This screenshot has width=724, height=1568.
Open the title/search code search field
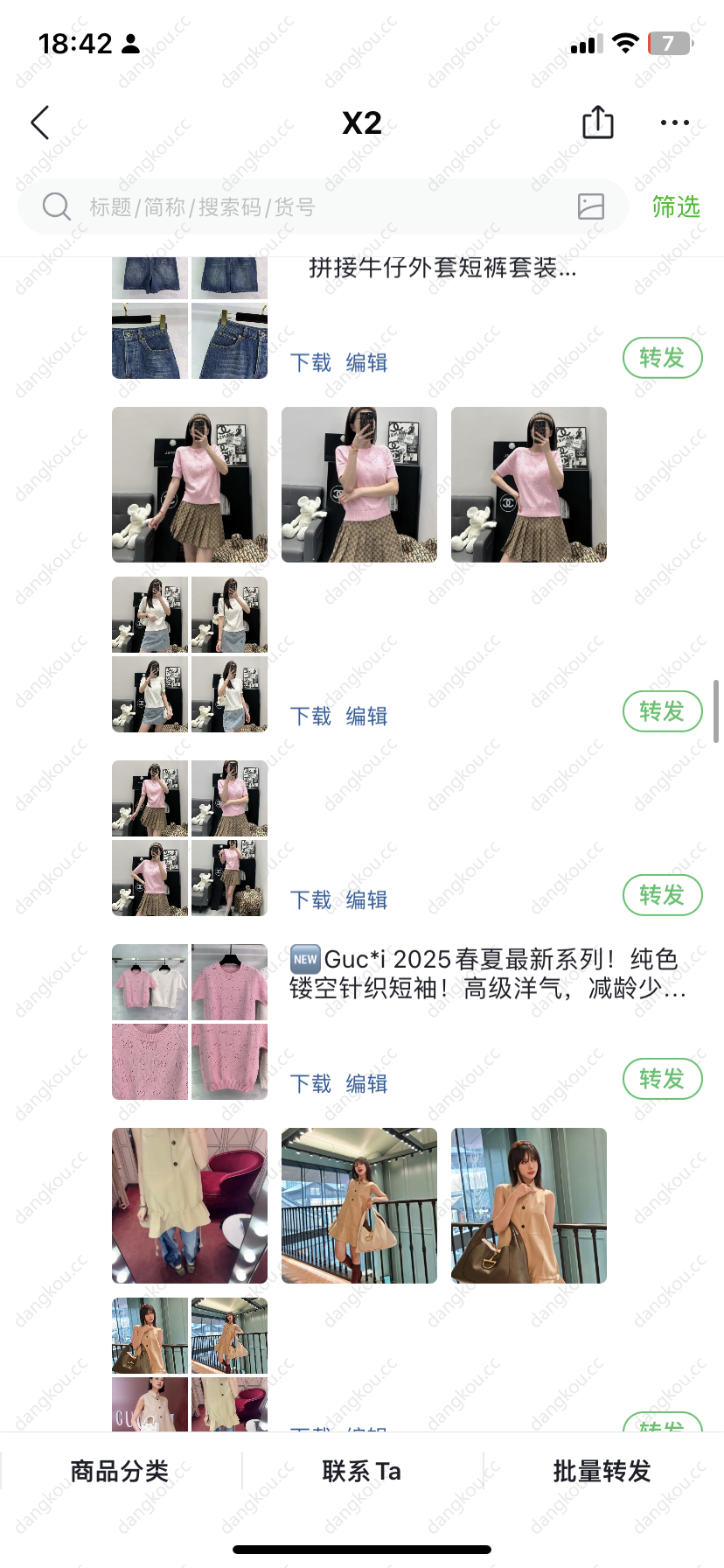pos(306,207)
